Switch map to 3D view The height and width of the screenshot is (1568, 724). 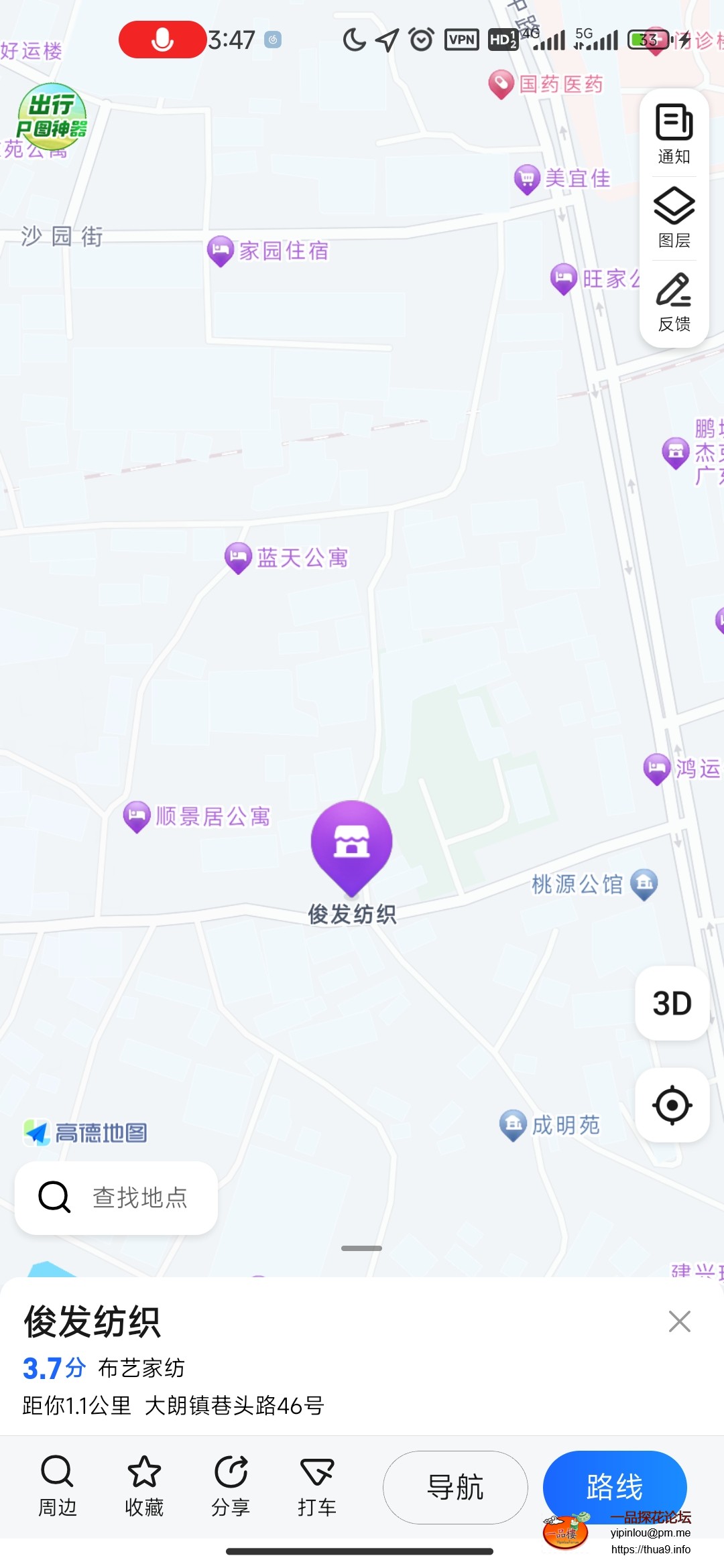[x=672, y=1003]
